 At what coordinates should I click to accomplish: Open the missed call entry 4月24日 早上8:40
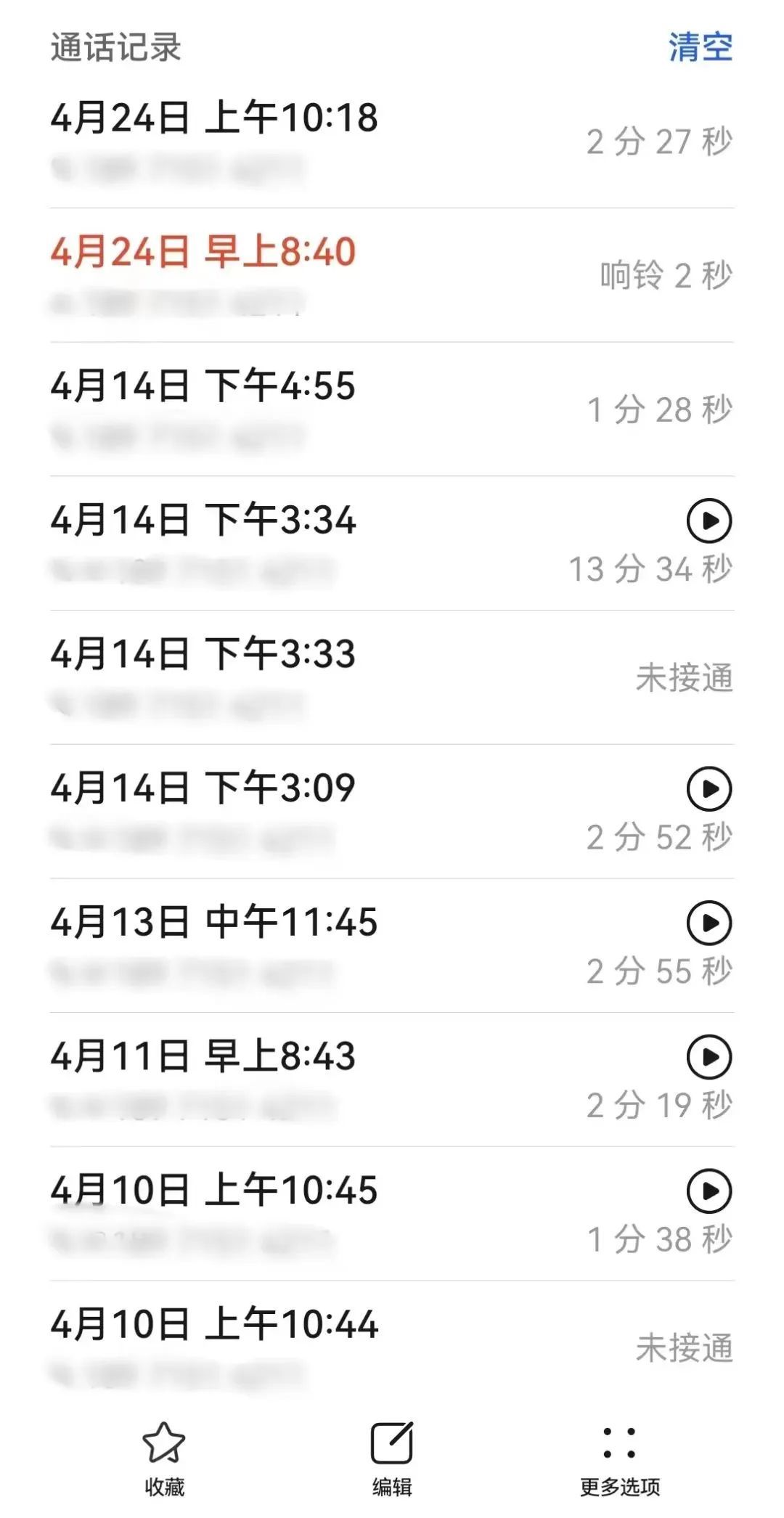coord(290,272)
